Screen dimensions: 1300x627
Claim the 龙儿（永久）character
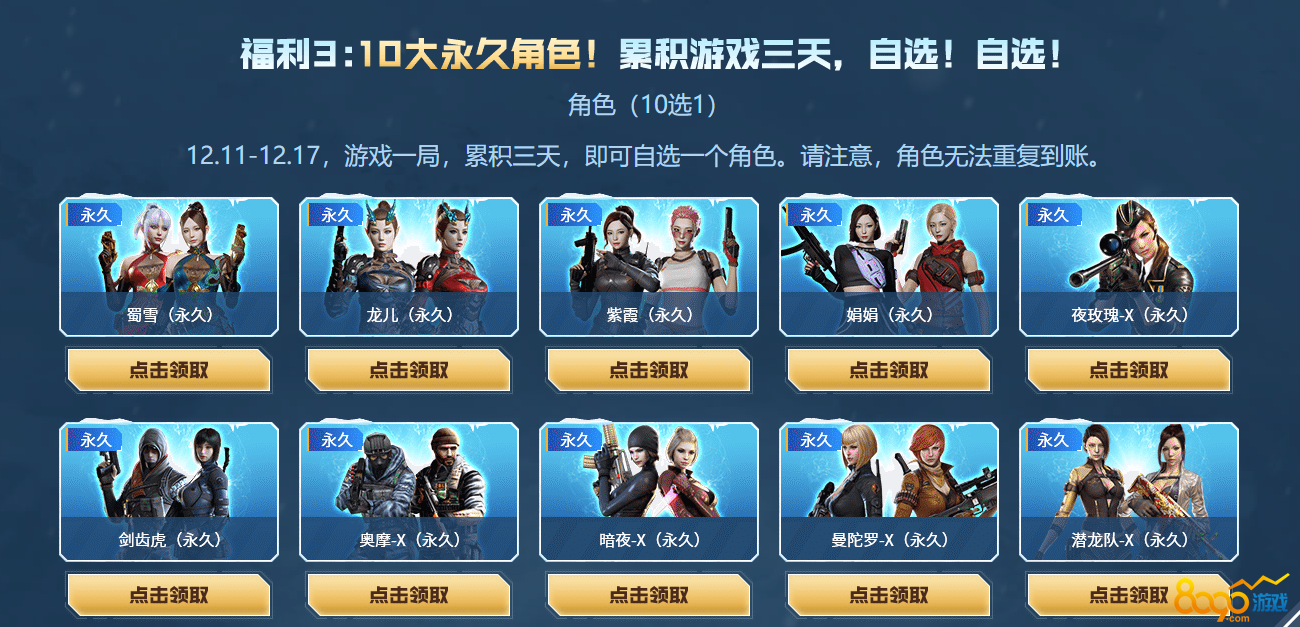tap(409, 370)
